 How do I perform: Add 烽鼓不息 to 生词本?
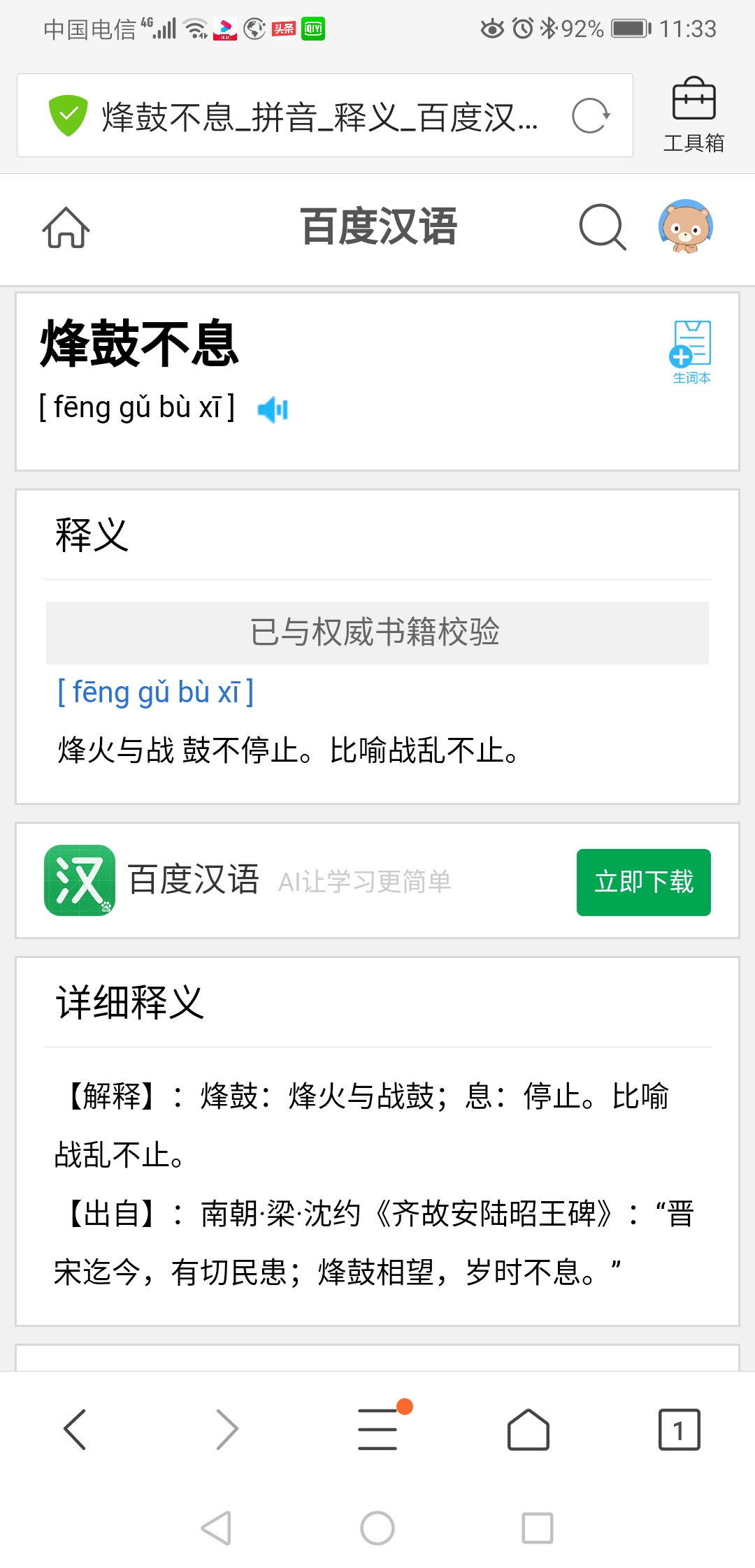click(x=691, y=351)
